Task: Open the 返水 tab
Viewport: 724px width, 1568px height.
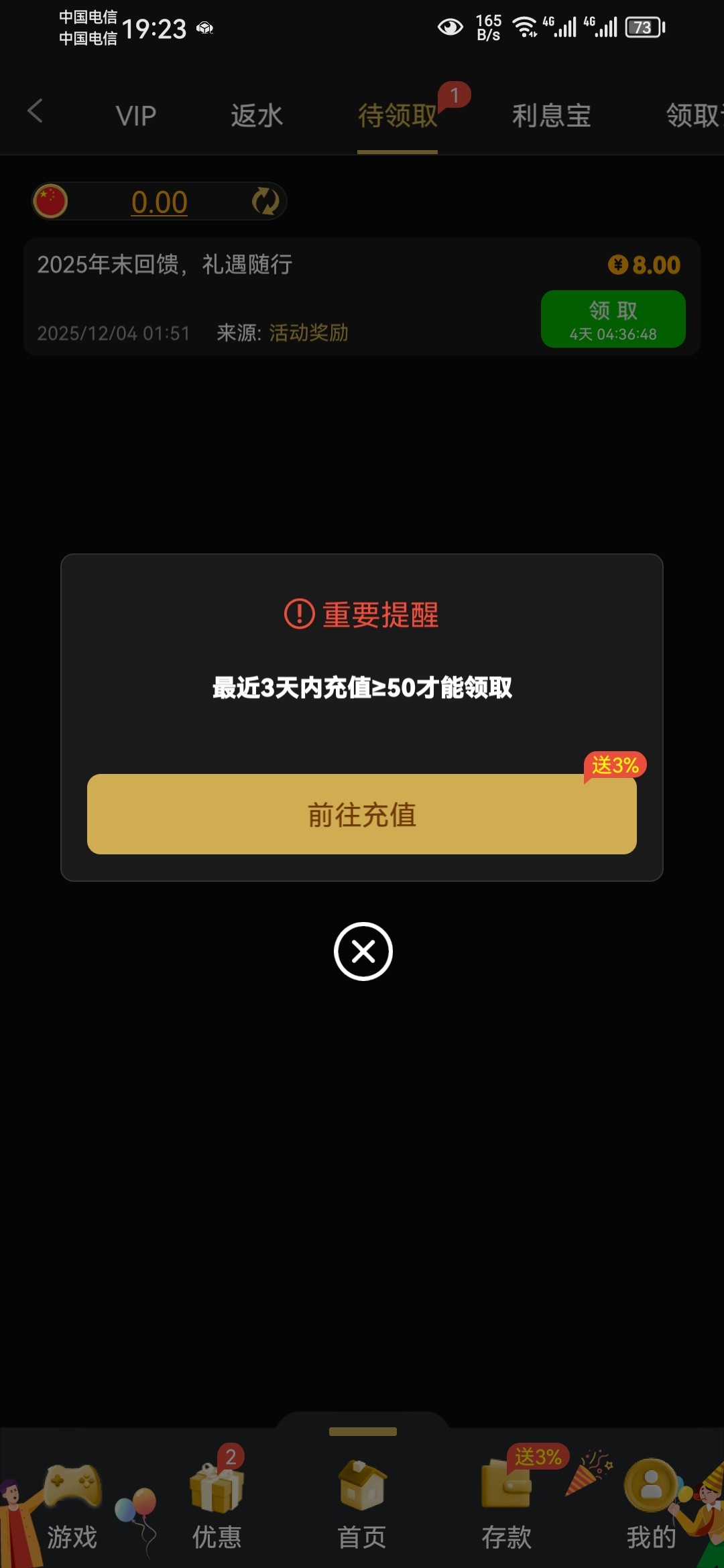Action: pyautogui.click(x=257, y=115)
